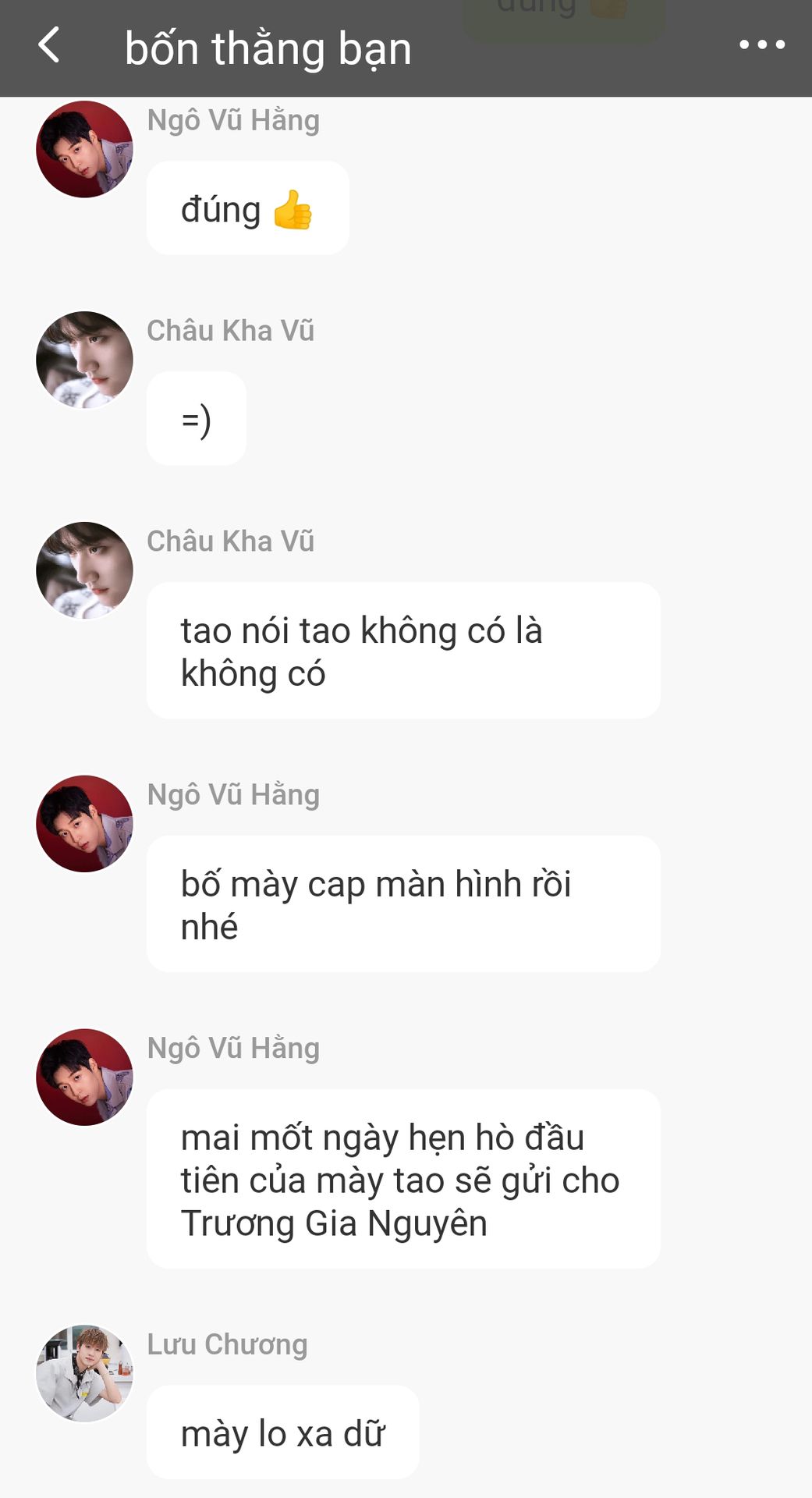Viewport: 812px width, 1498px height.
Task: Open Lưu Chương's profile picture
Action: click(84, 1372)
